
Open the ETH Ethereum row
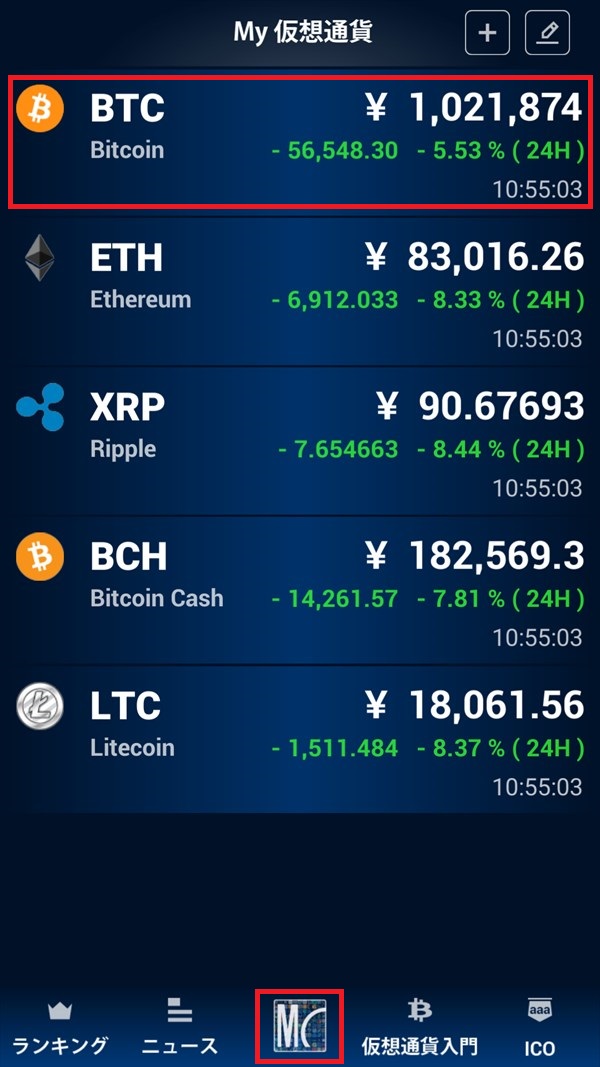click(x=300, y=292)
